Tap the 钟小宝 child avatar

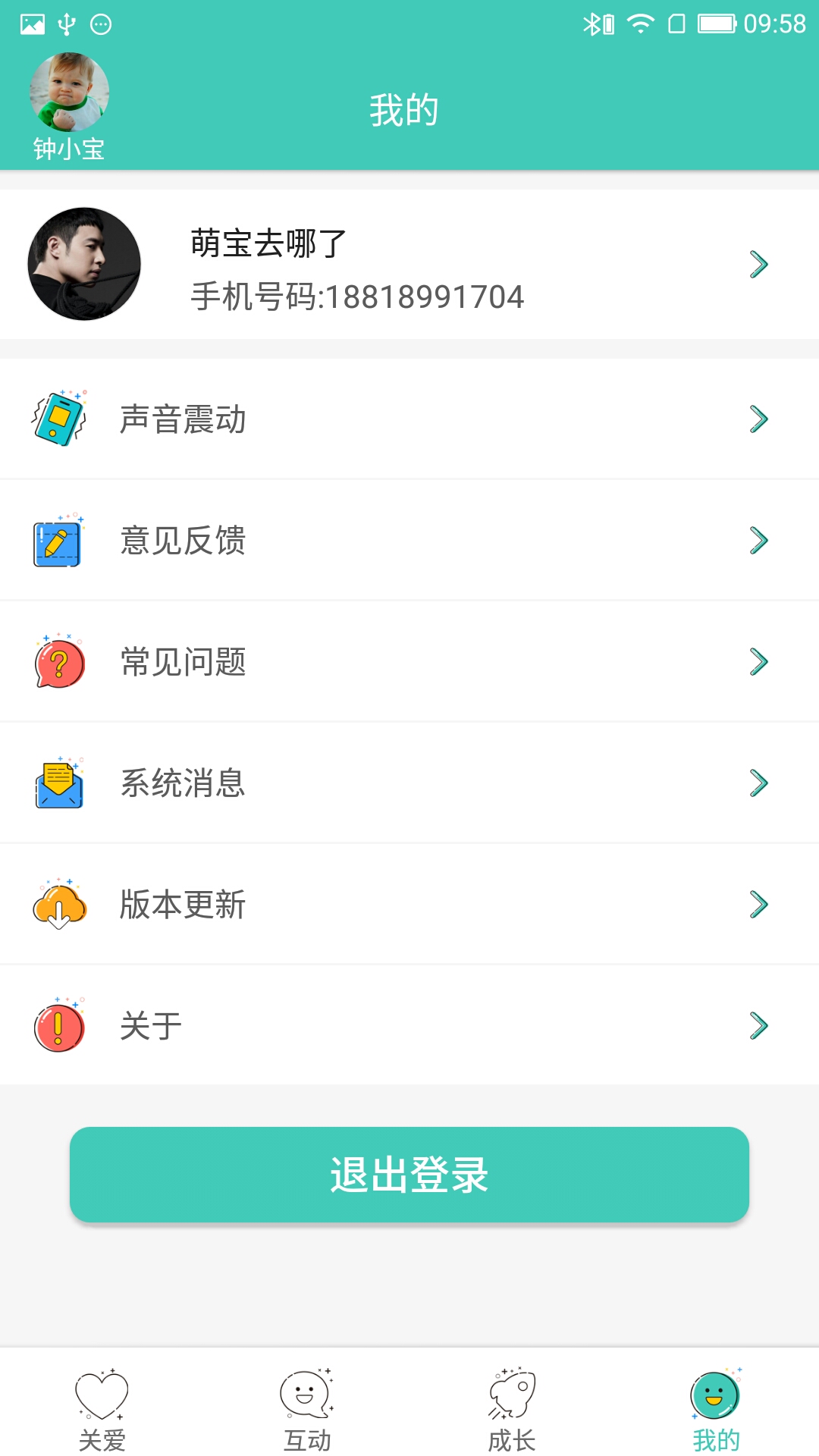coord(69,93)
